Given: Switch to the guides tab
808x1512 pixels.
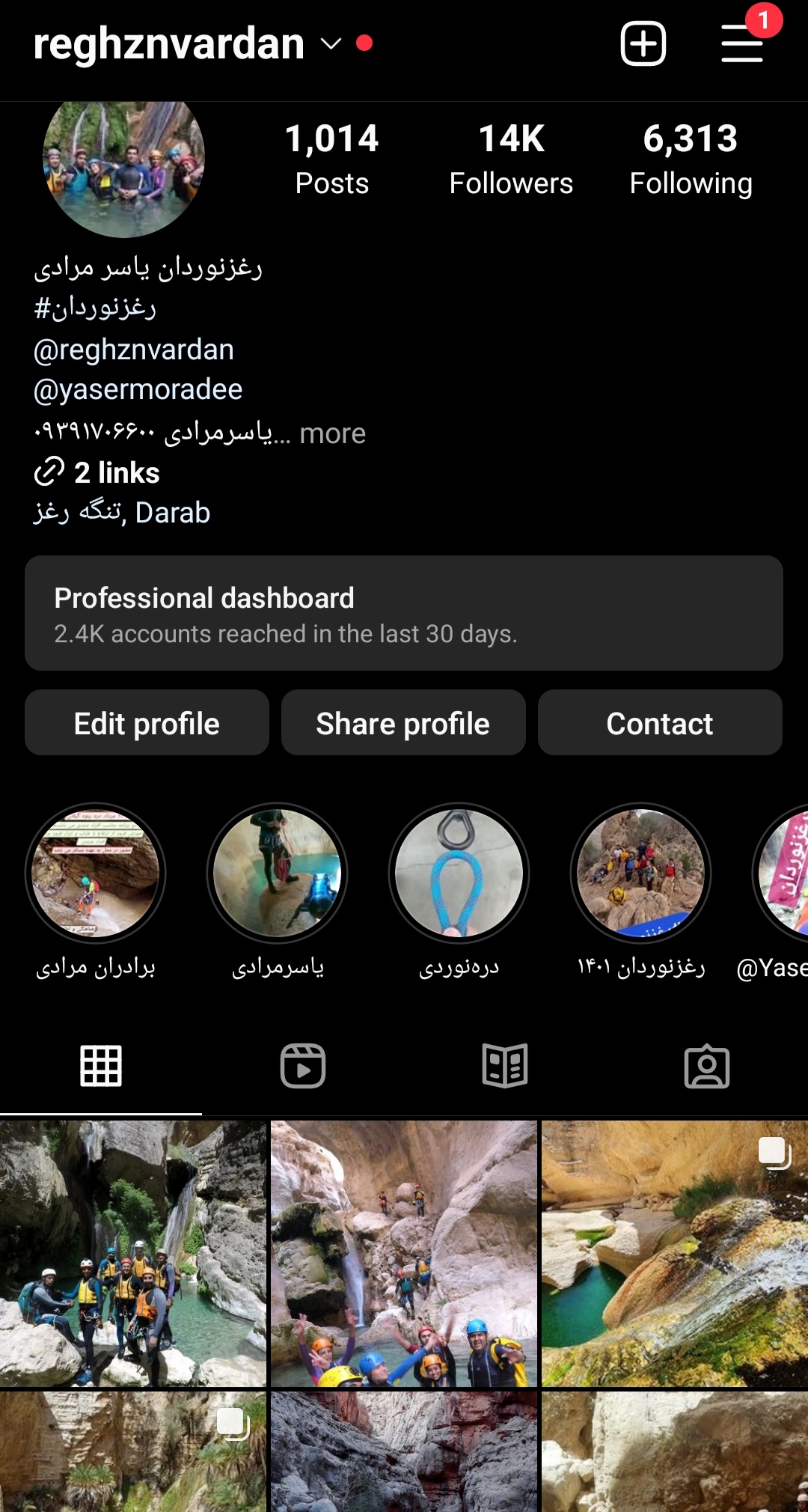Looking at the screenshot, I should 505,1066.
